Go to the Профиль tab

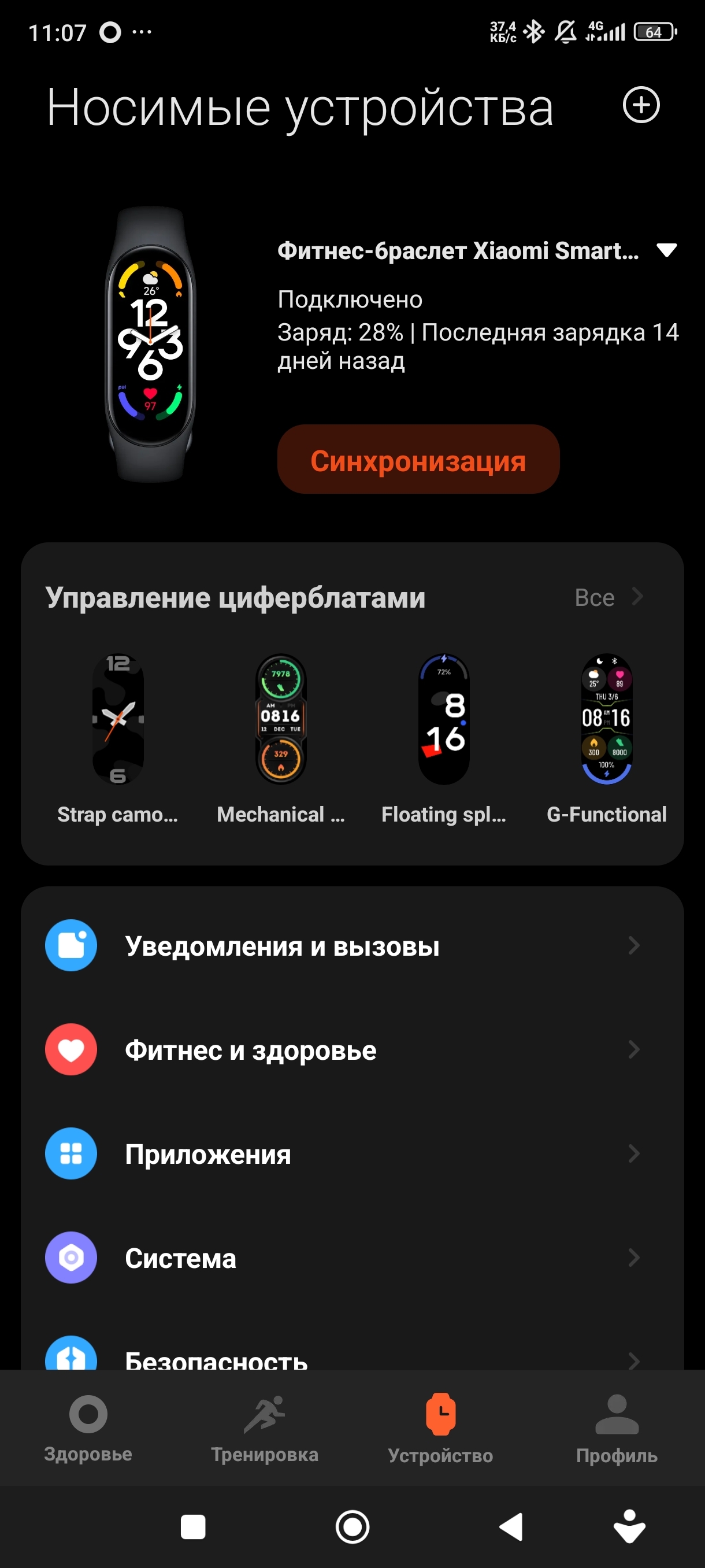pyautogui.click(x=616, y=1428)
